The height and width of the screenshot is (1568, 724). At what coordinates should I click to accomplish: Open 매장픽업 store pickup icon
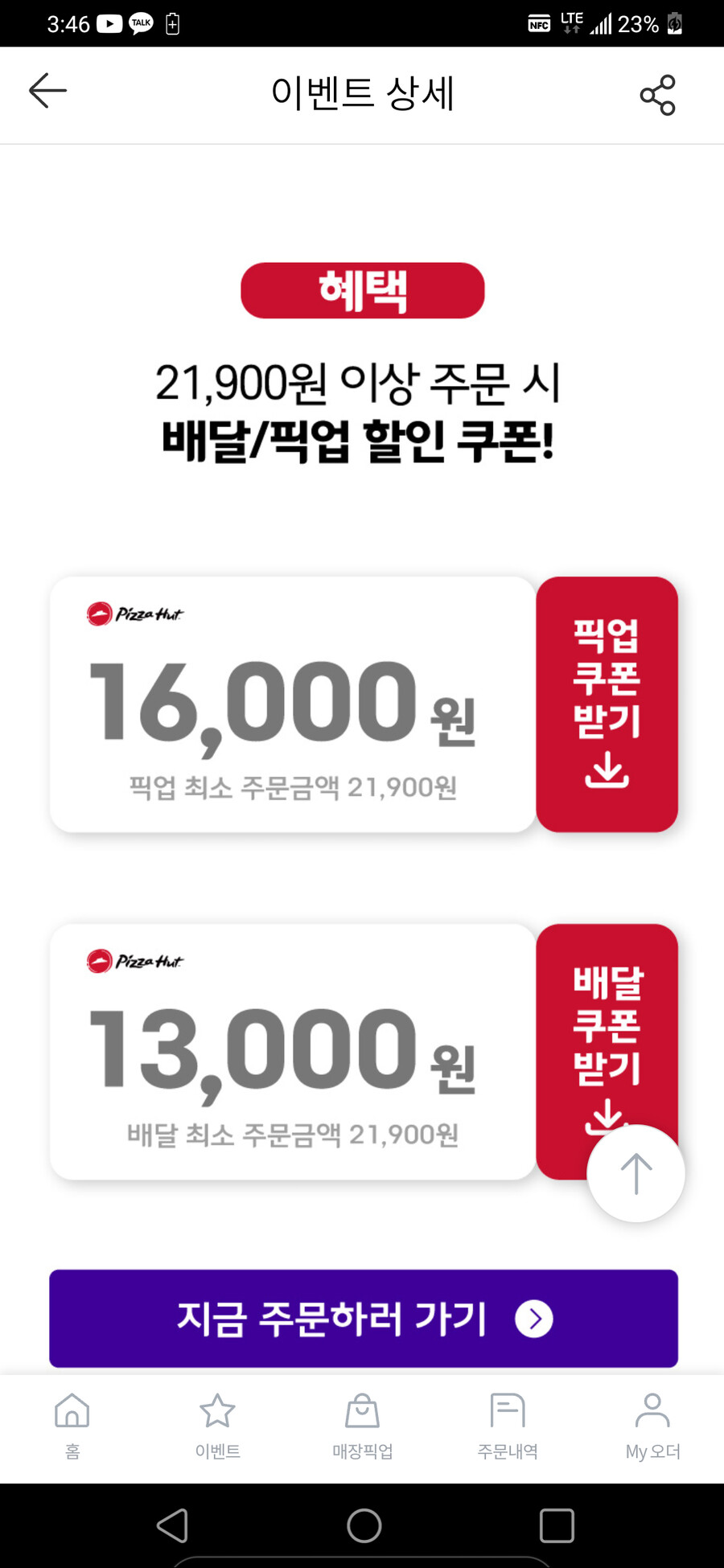(361, 1411)
